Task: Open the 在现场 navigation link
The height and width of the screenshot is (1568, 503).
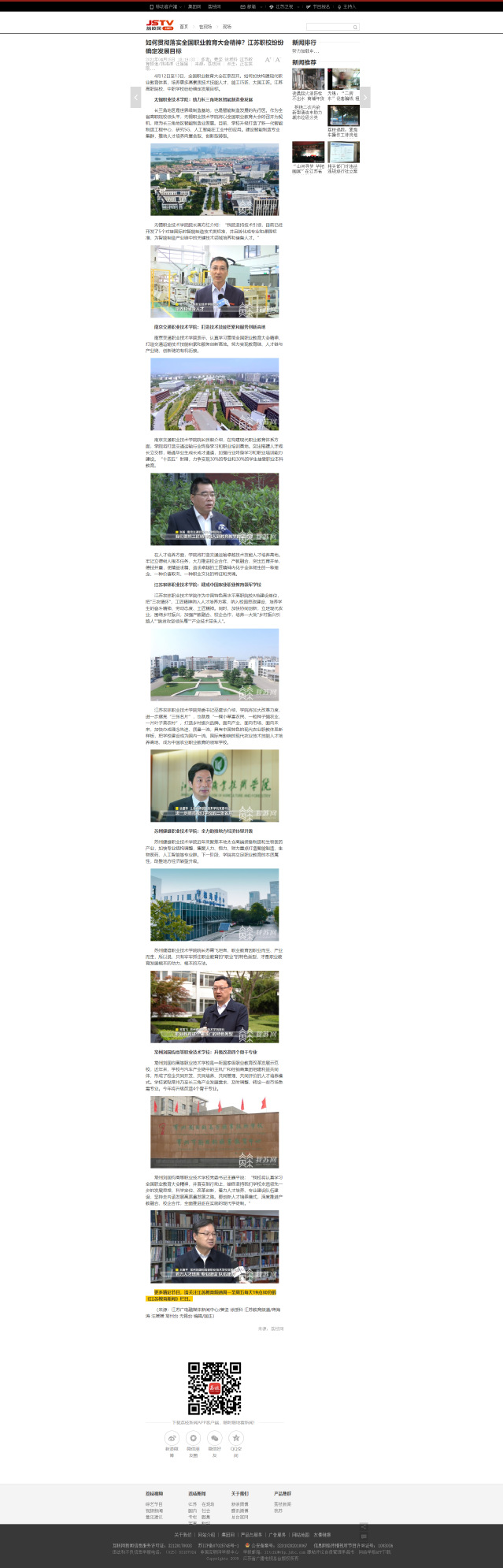Action: point(205,27)
